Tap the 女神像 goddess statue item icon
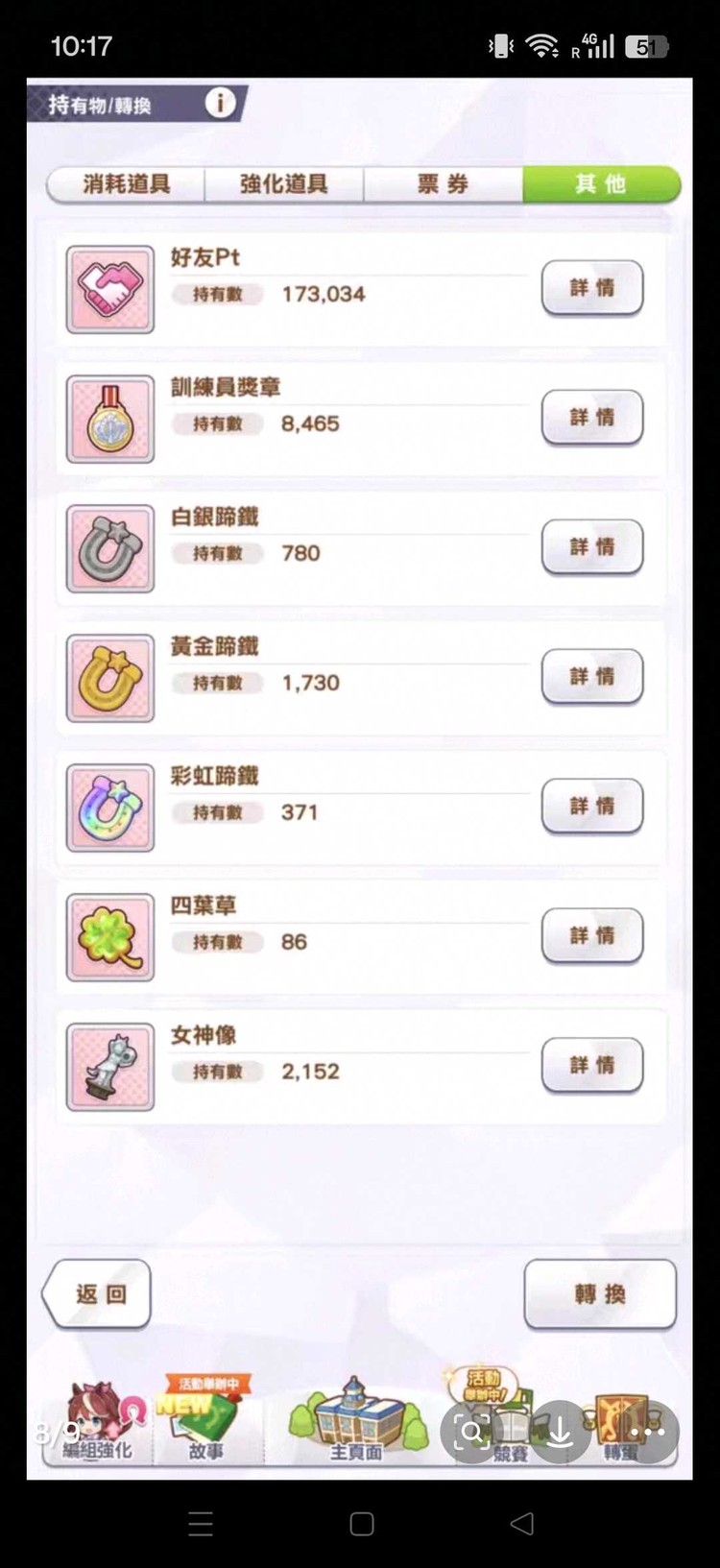The width and height of the screenshot is (720, 1568). coord(109,1067)
